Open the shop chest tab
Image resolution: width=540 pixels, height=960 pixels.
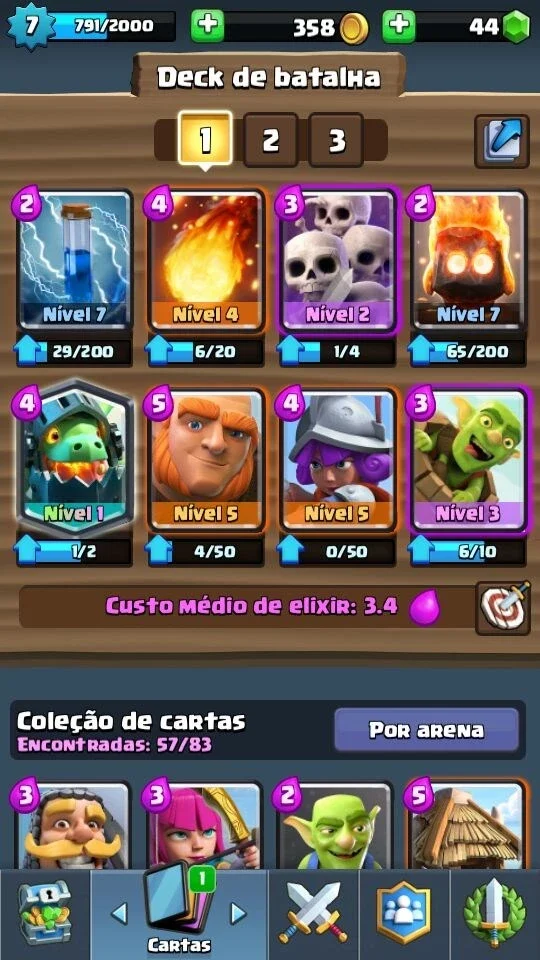(45, 914)
